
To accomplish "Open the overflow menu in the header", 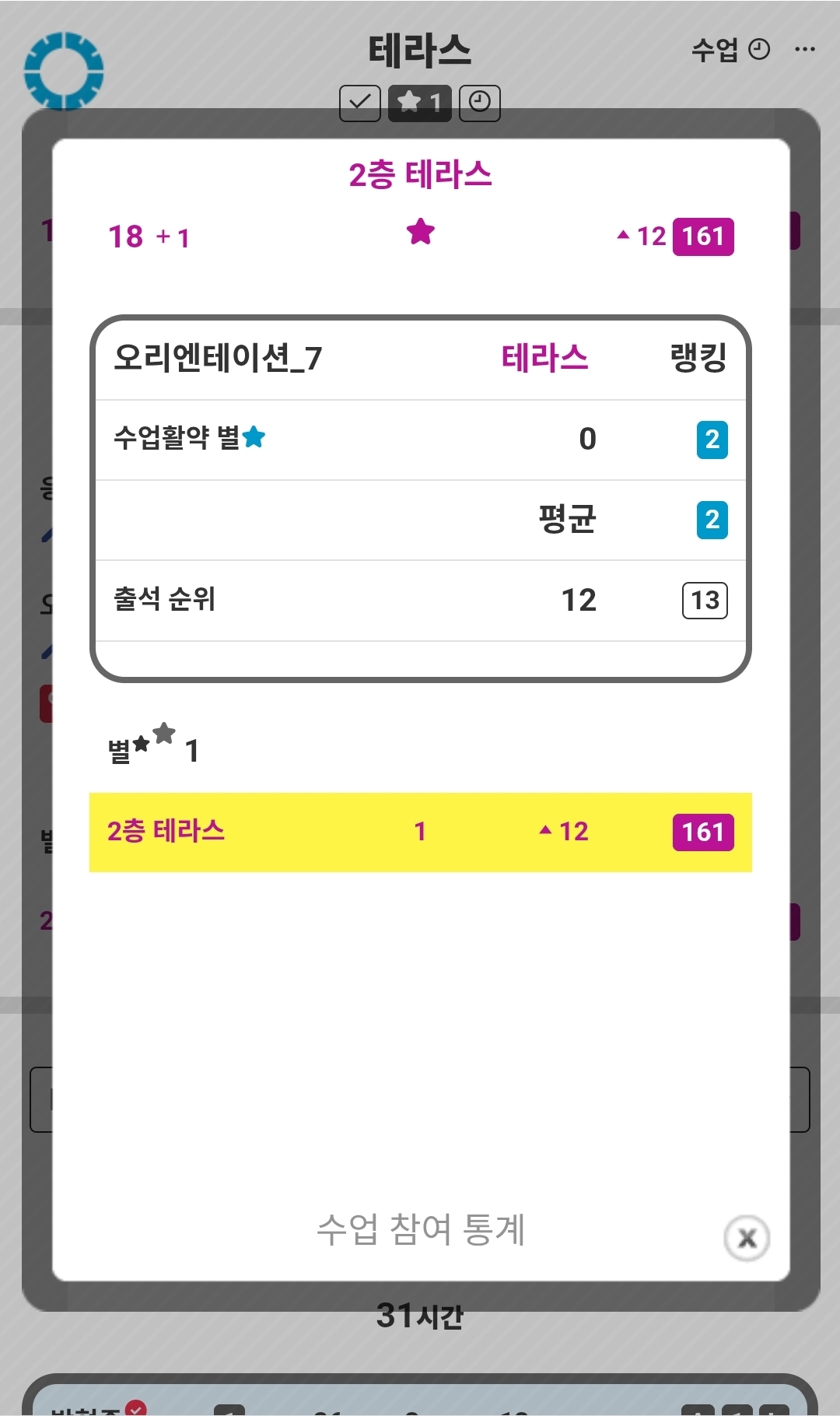I will pos(804,50).
